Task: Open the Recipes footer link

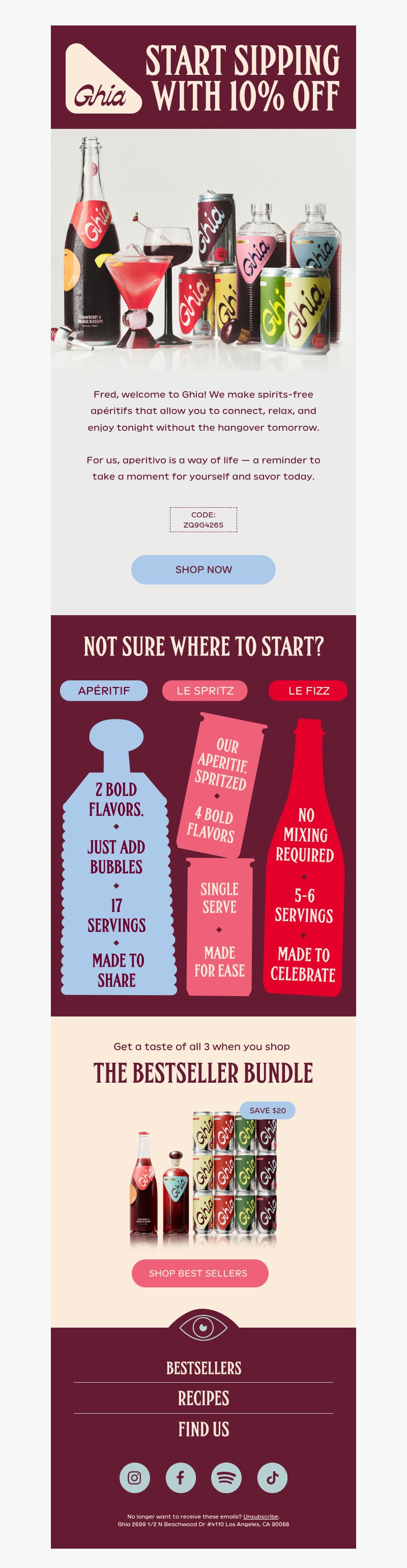Action: (x=203, y=1397)
